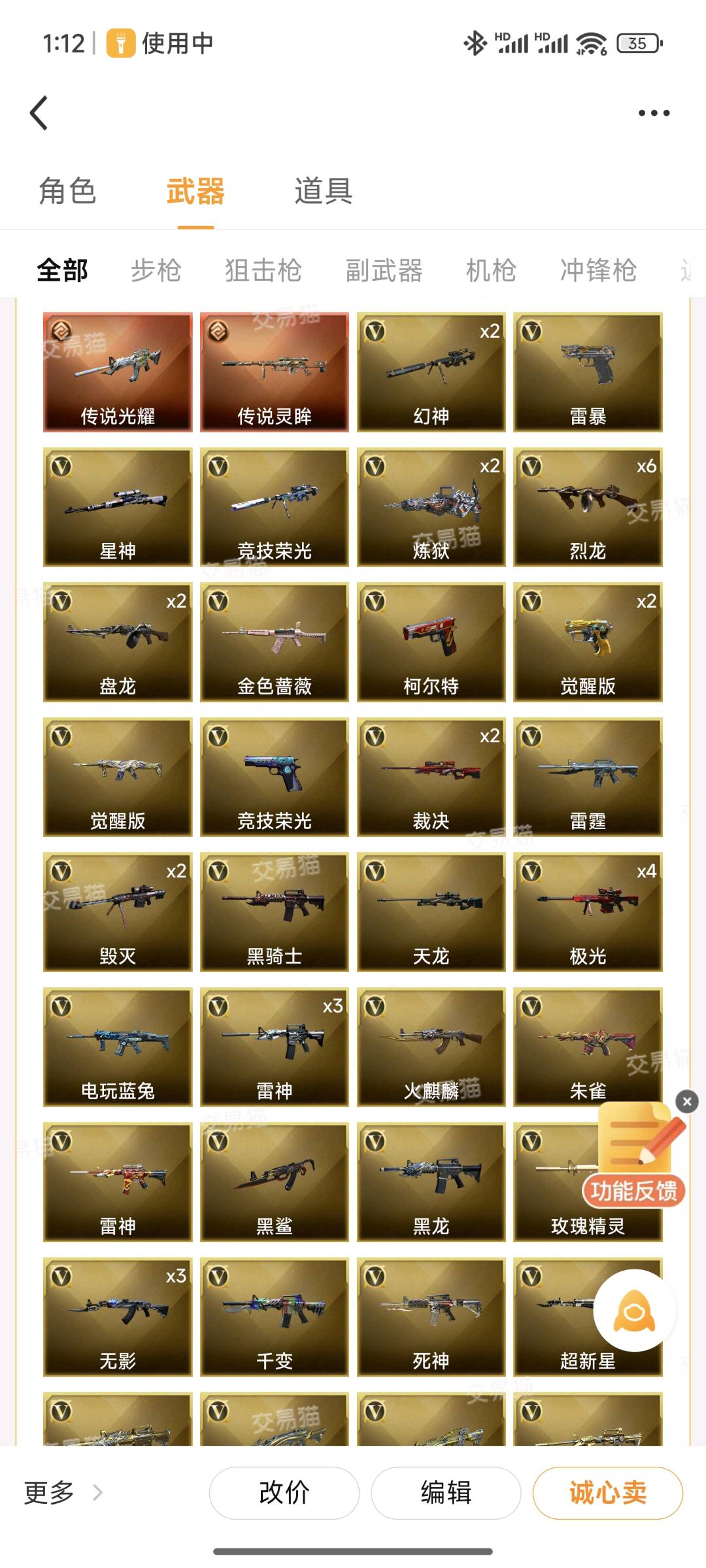Select the 副武器 category
The width and height of the screenshot is (706, 1568).
click(384, 270)
